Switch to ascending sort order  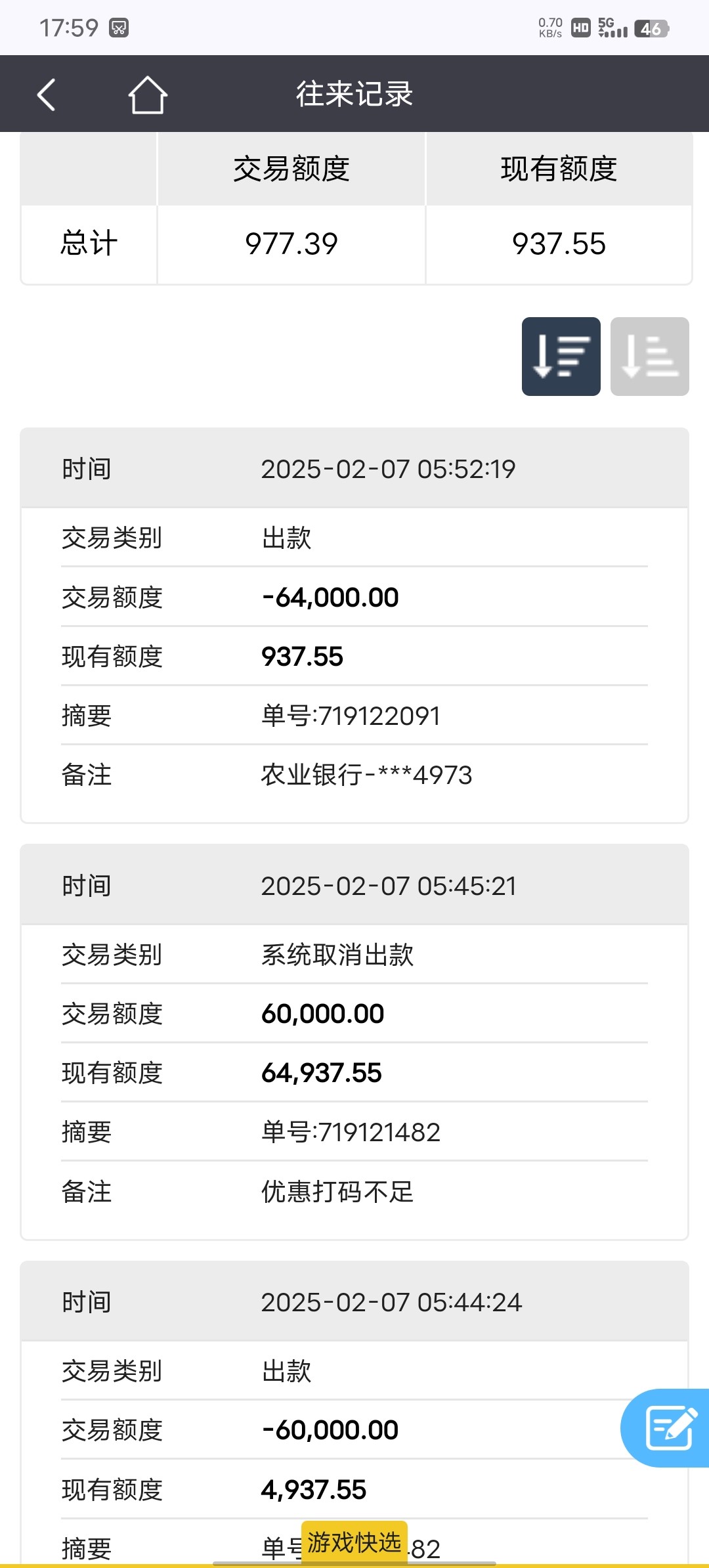click(x=650, y=357)
